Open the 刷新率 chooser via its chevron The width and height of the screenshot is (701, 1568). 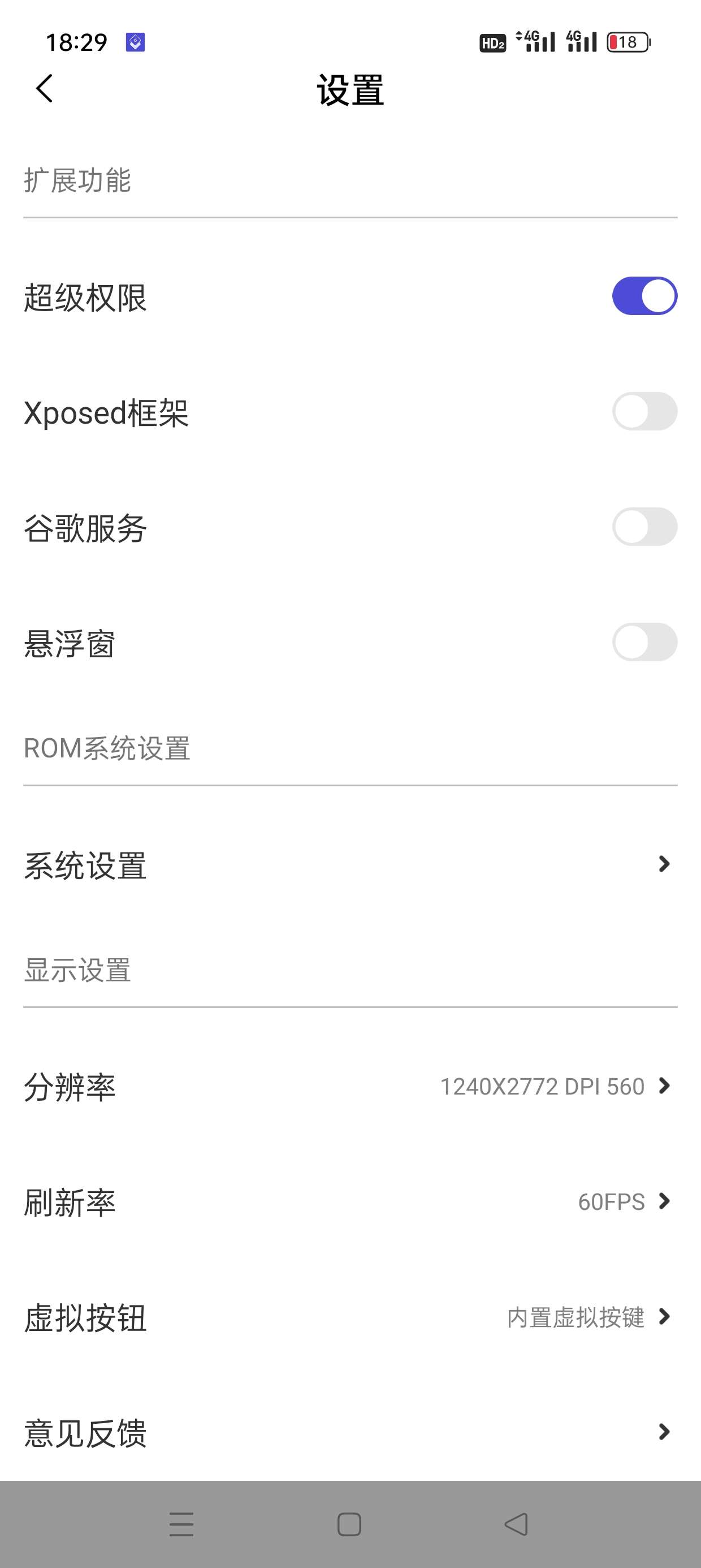(665, 1201)
